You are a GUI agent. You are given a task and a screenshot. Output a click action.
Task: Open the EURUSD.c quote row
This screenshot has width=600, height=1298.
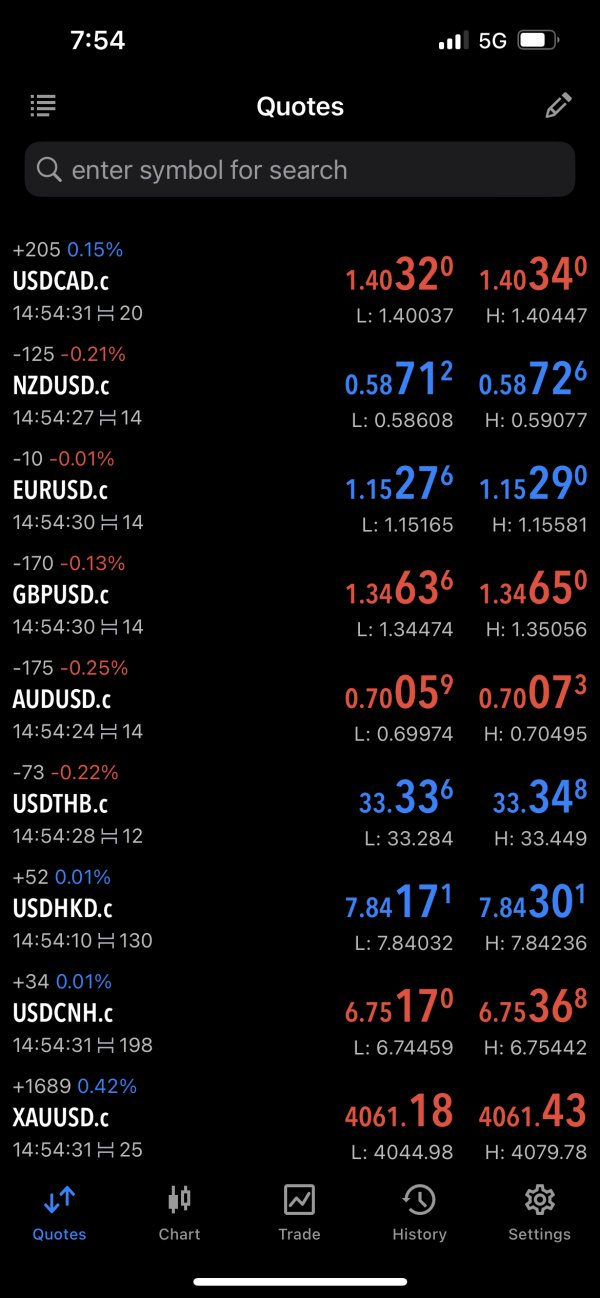[300, 490]
